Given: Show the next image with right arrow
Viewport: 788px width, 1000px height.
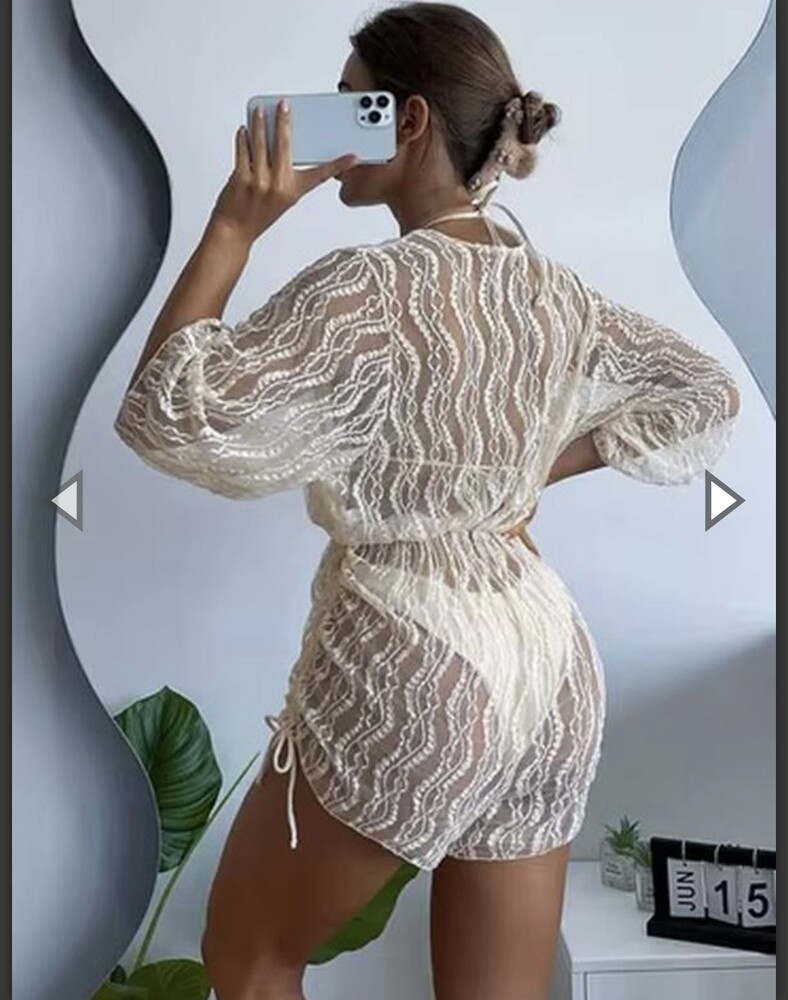Looking at the screenshot, I should [x=722, y=500].
